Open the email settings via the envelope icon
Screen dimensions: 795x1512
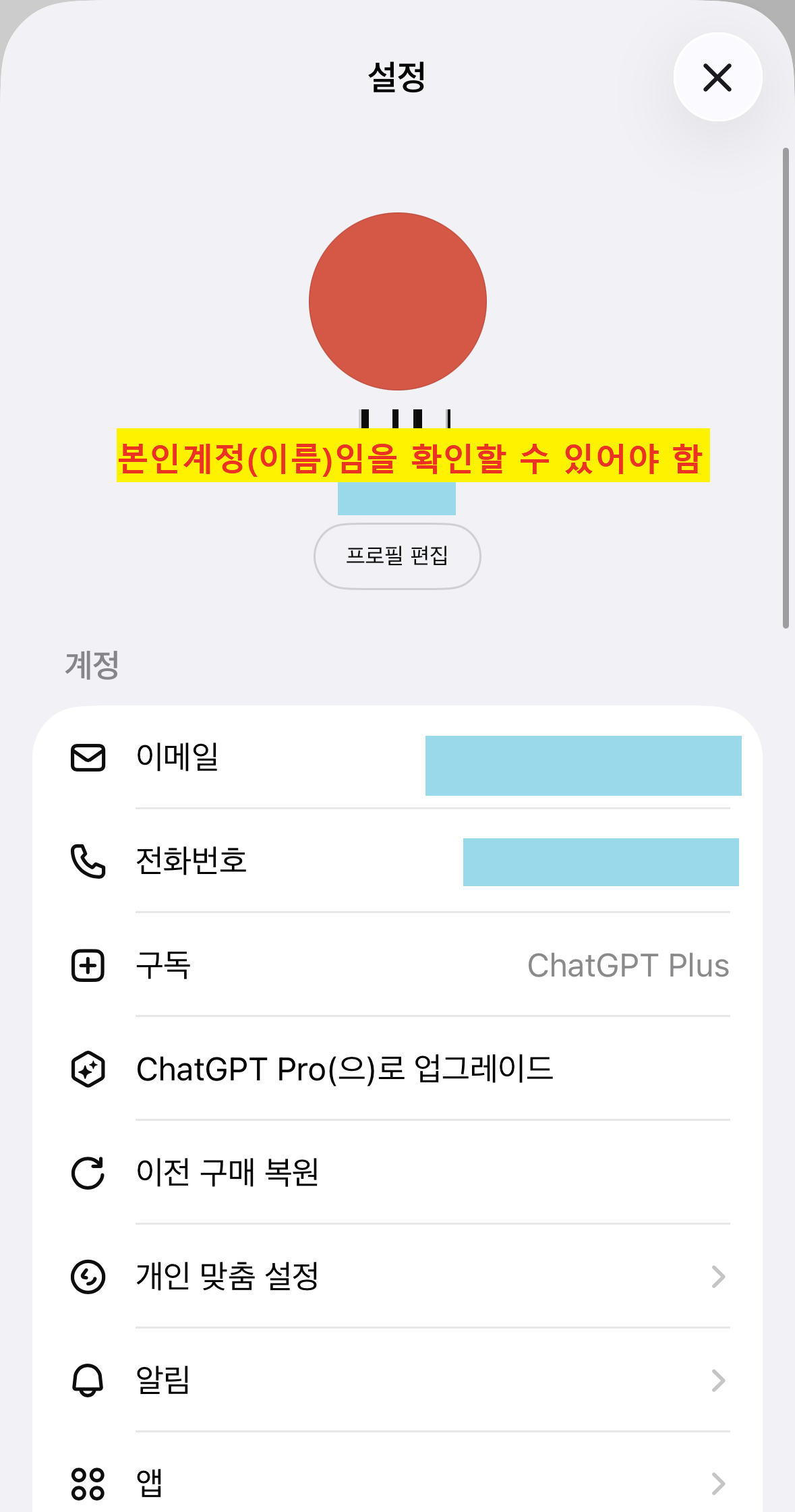[x=88, y=758]
